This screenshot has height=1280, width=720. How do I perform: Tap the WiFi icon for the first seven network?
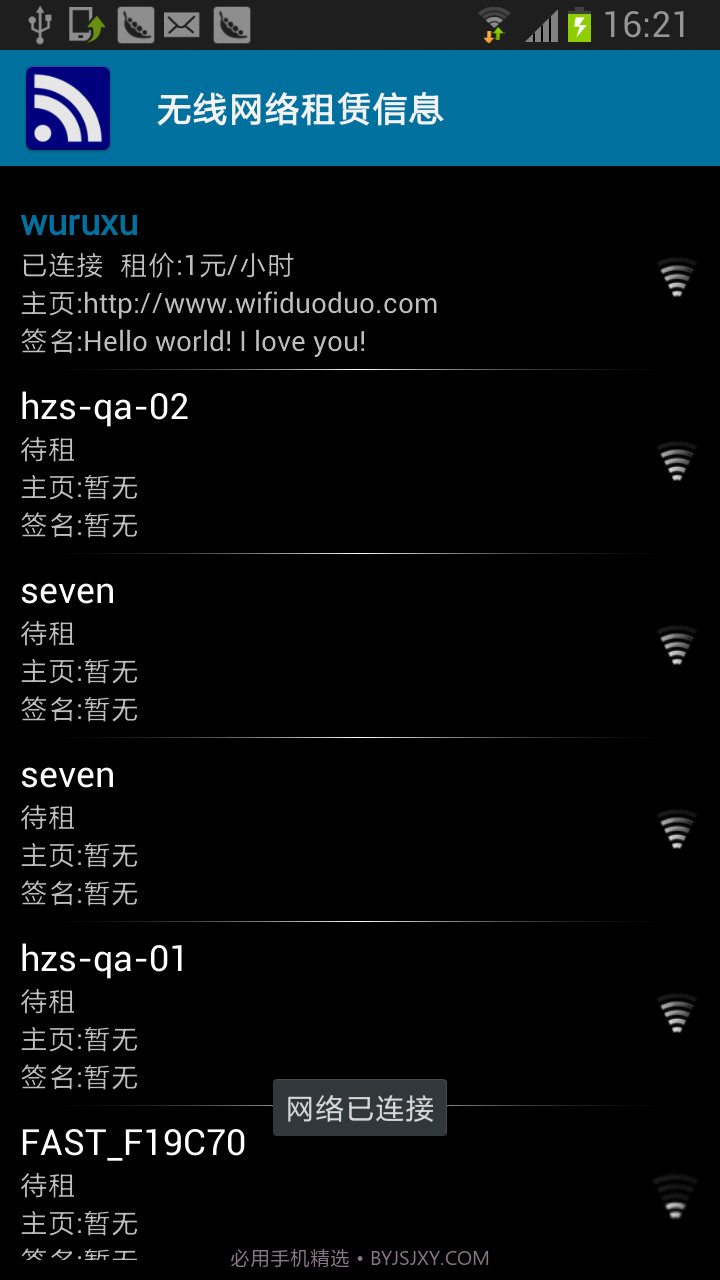tap(676, 646)
